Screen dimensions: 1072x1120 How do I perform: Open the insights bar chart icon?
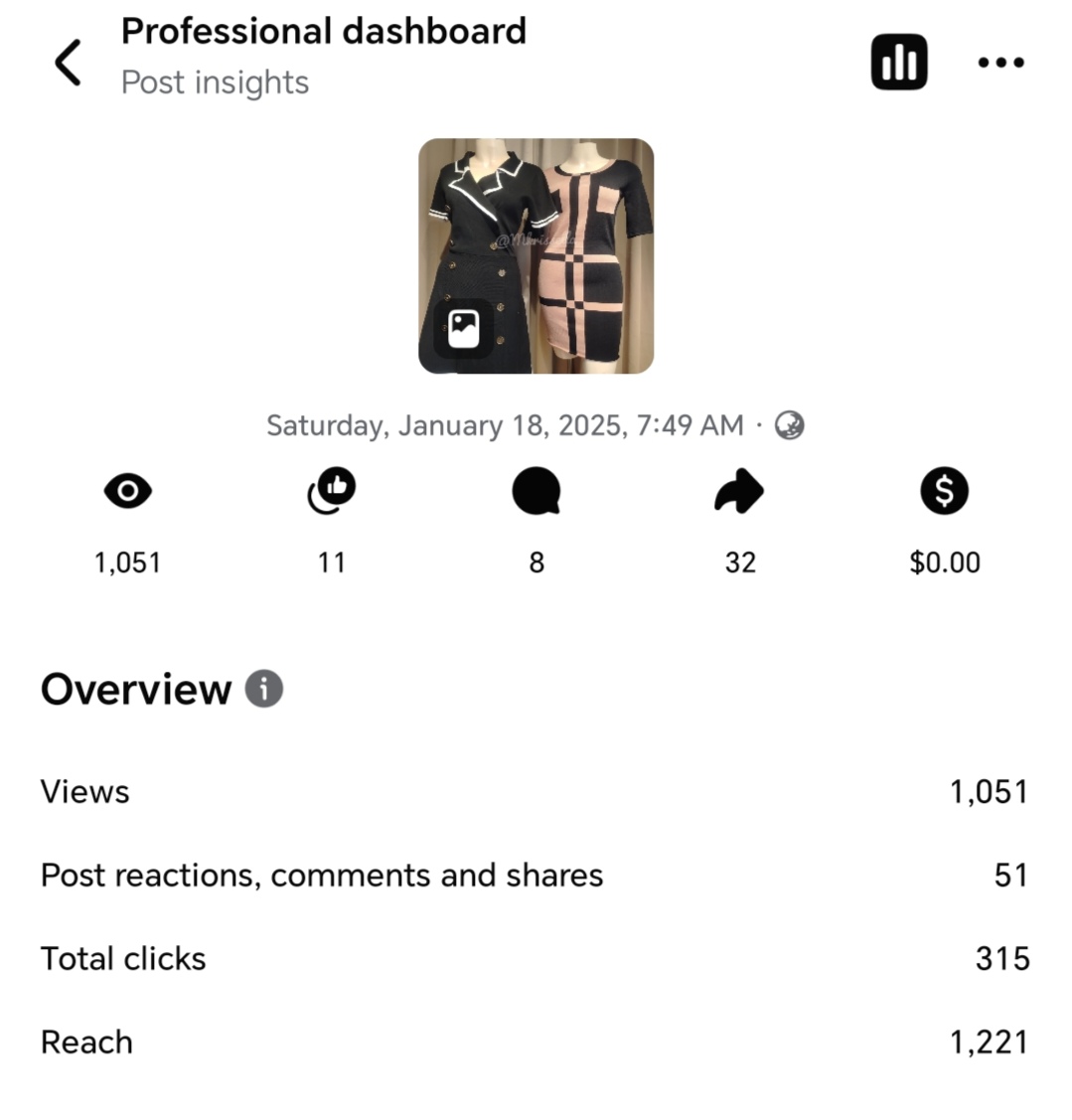click(898, 63)
